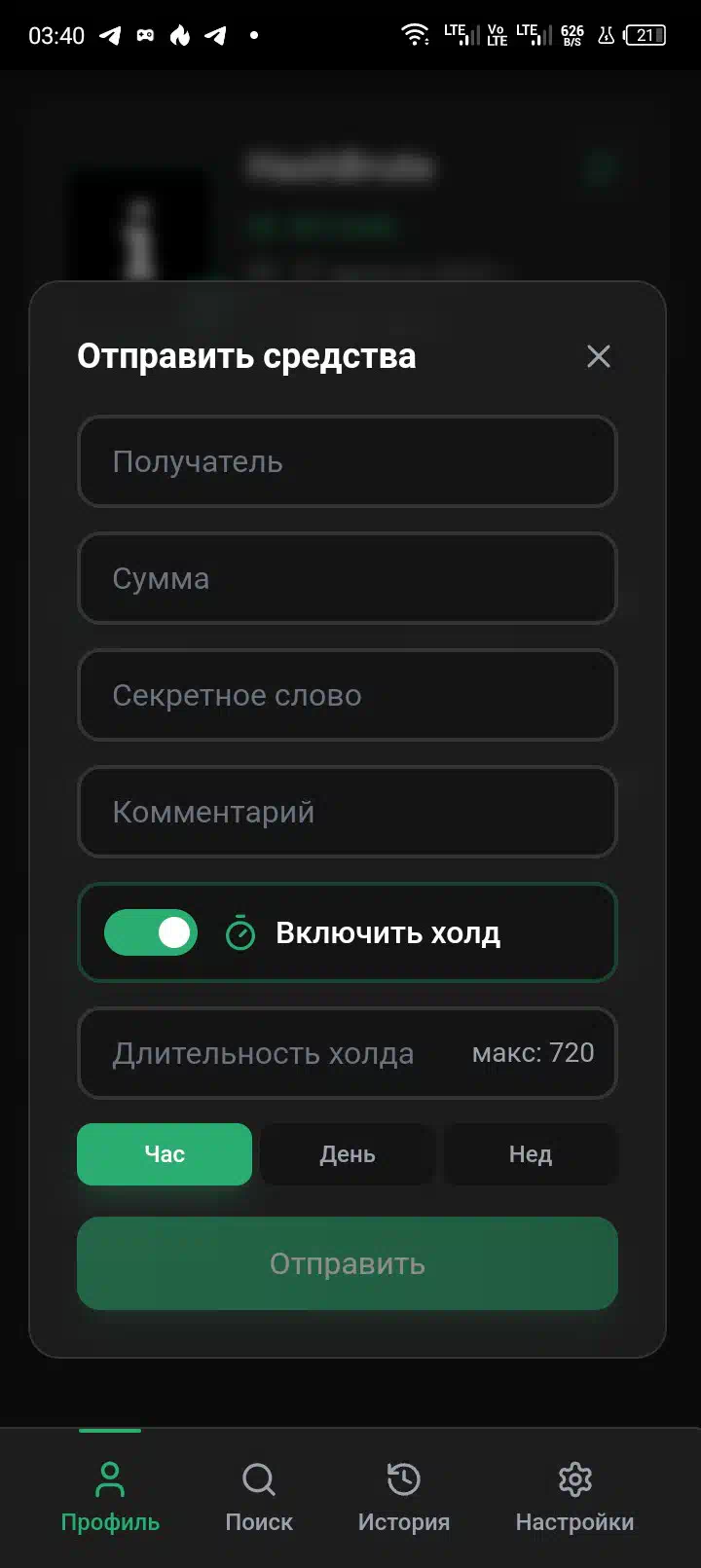Disable the Включить холд switch
The width and height of the screenshot is (701, 1568).
pos(151,932)
